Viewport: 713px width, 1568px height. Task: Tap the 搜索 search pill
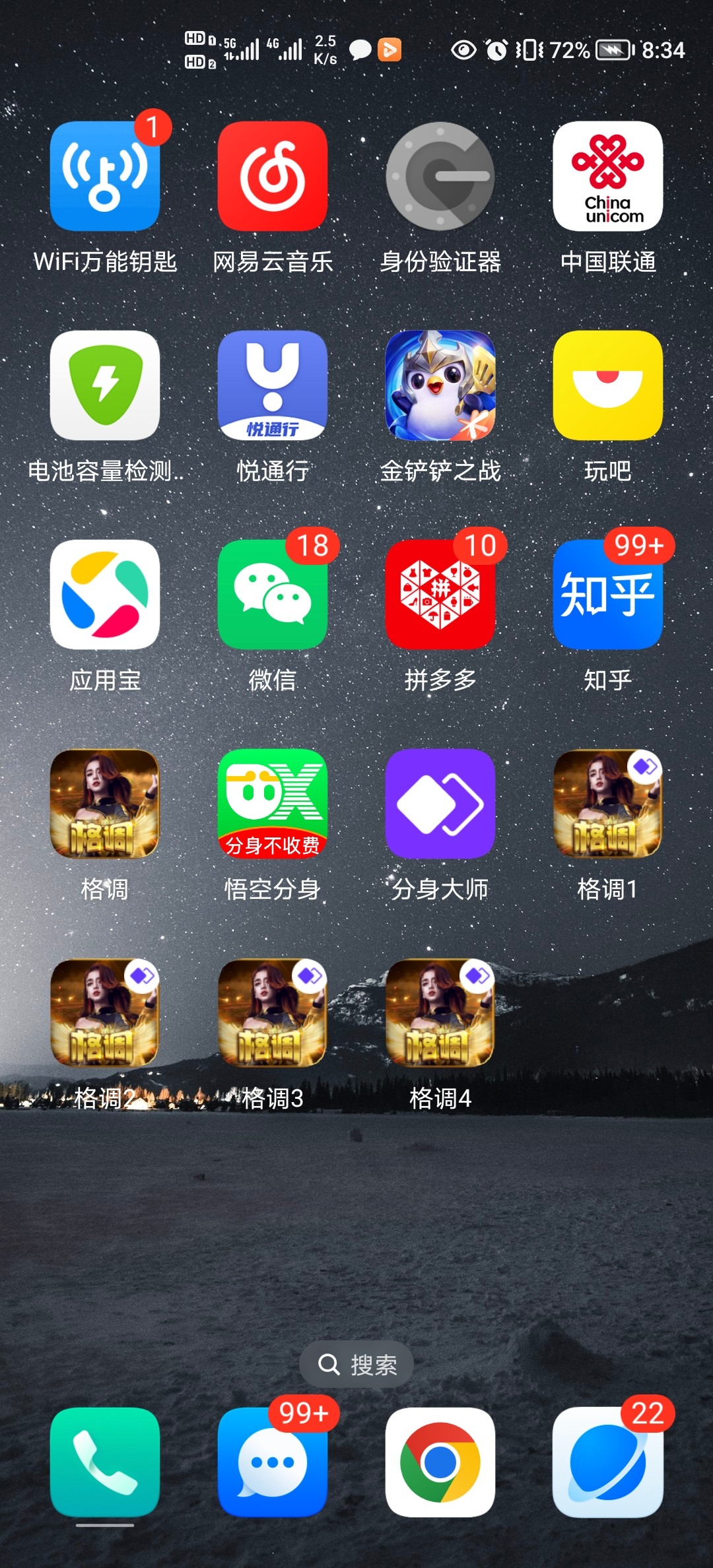click(x=356, y=1363)
